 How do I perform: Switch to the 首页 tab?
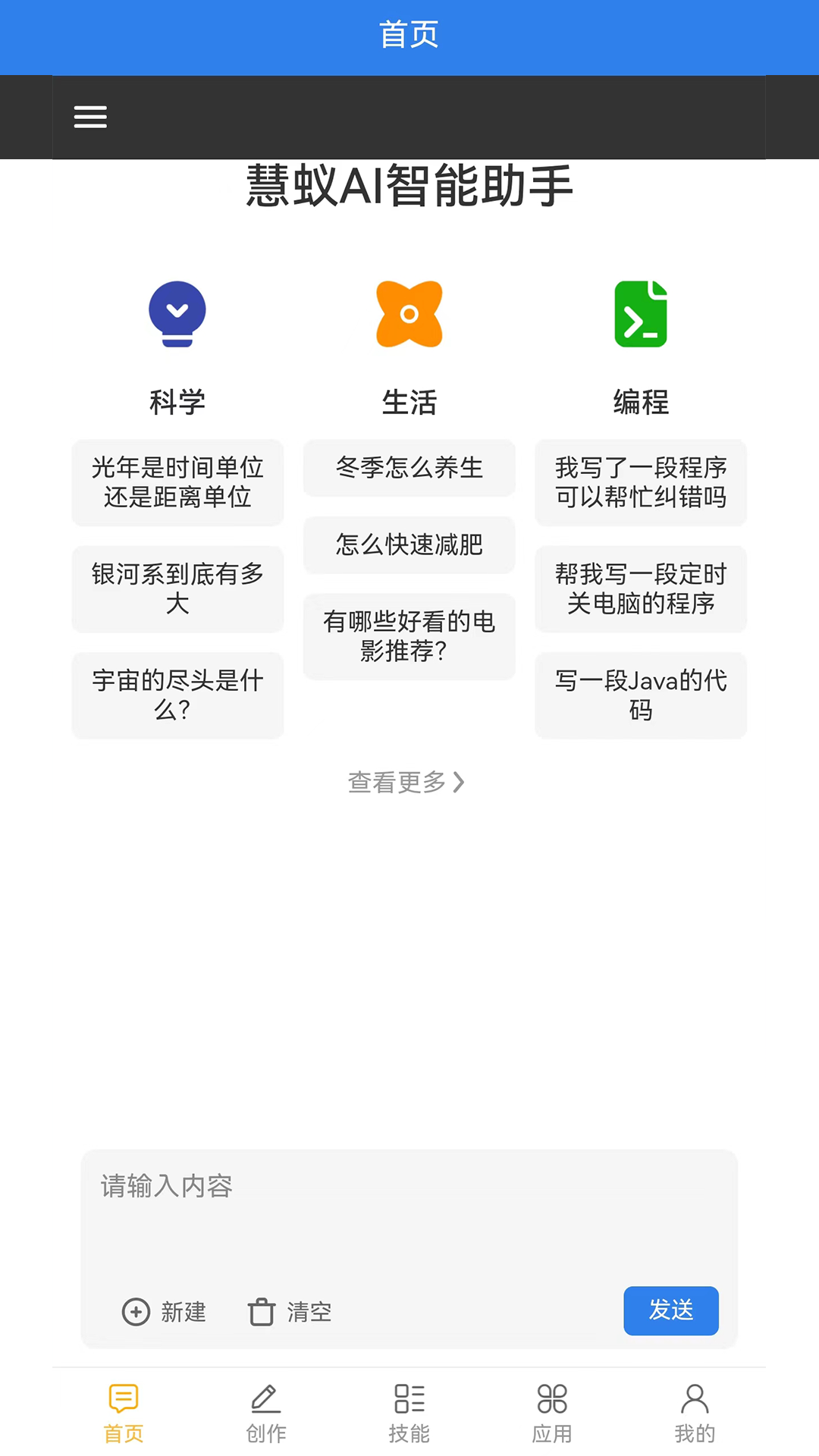124,1413
